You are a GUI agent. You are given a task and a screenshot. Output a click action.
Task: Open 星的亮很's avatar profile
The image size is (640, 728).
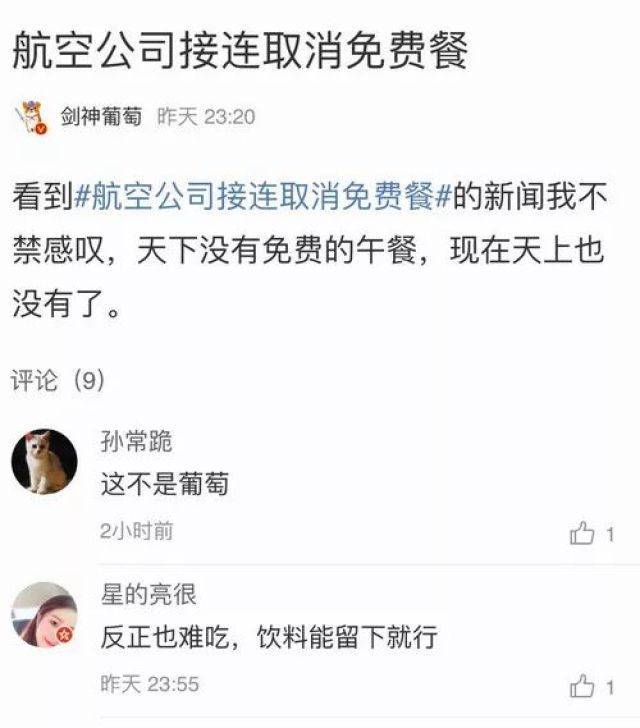(44, 614)
